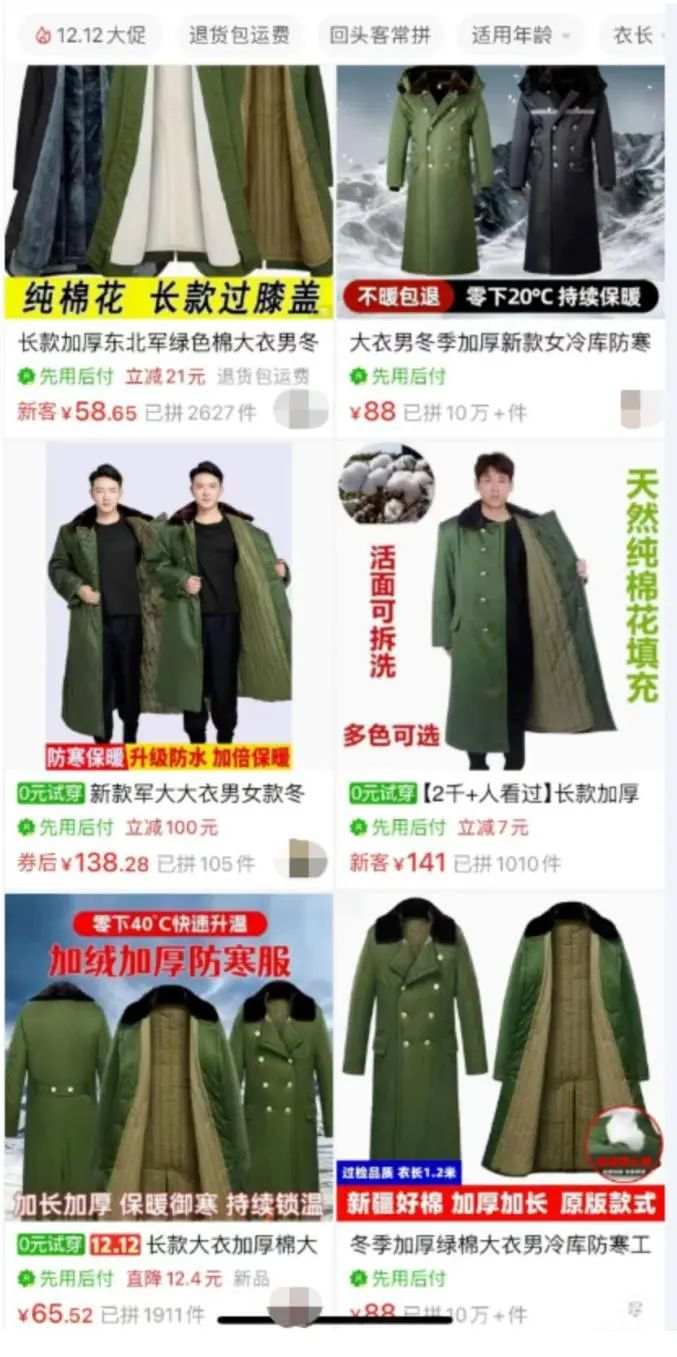Select the 12.12大促 filter chip
Image resolution: width=677 pixels, height=1357 pixels.
pos(90,35)
